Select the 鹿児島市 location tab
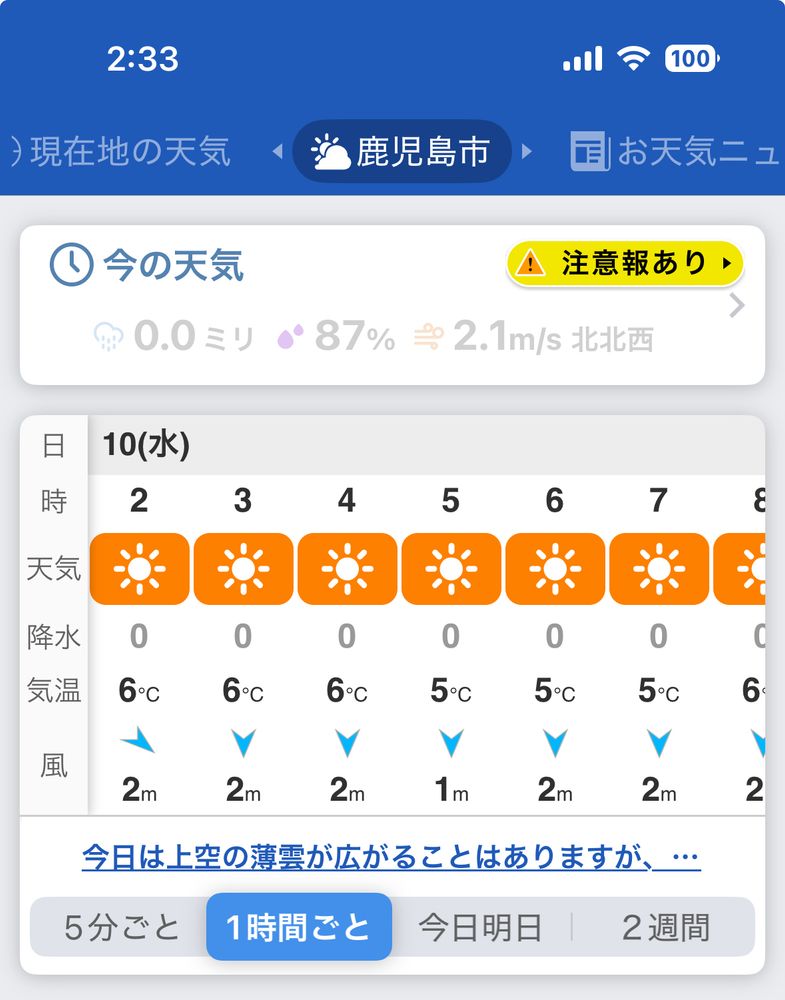This screenshot has height=1000, width=785. click(402, 152)
